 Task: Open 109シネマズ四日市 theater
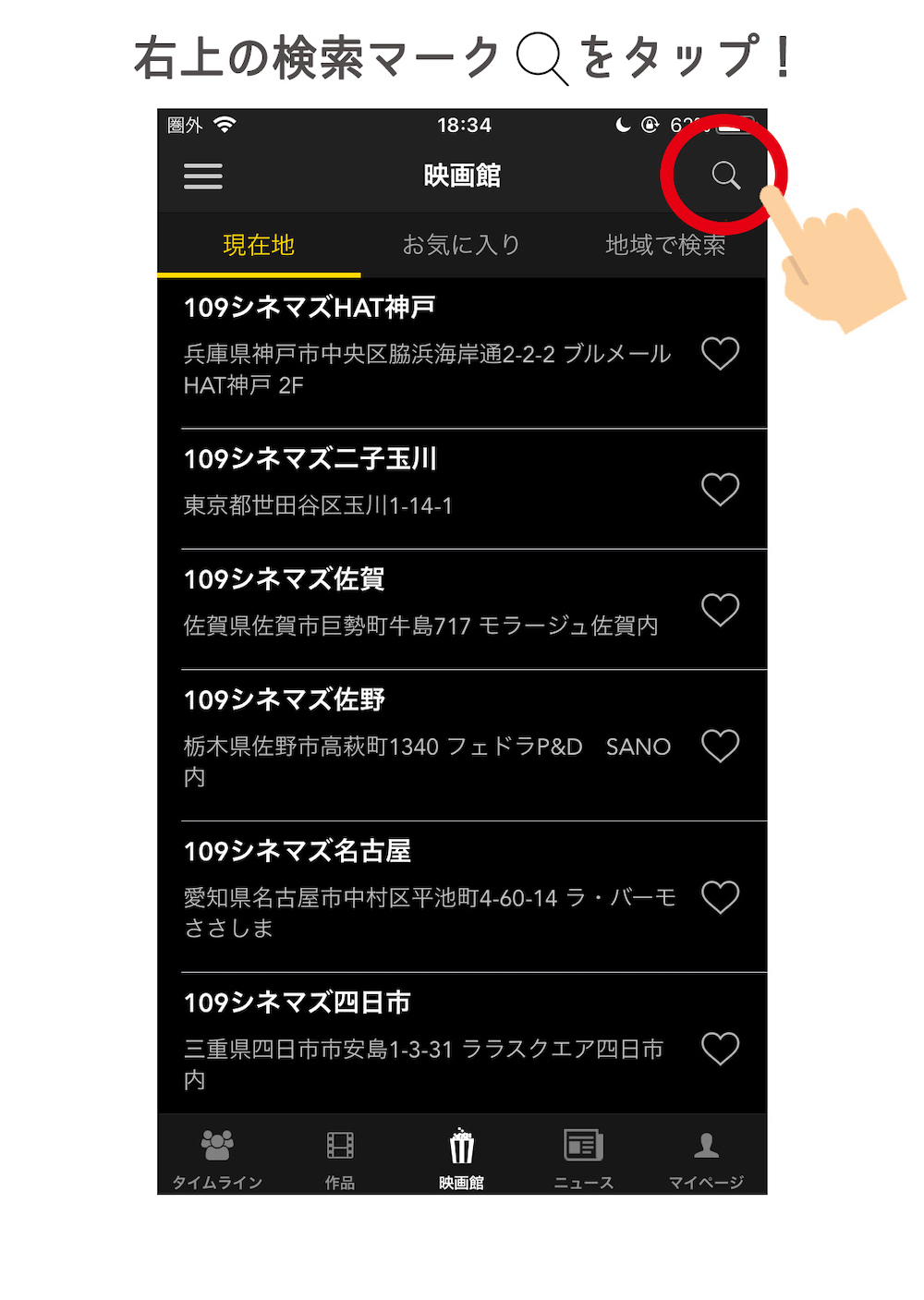pyautogui.click(x=429, y=1044)
